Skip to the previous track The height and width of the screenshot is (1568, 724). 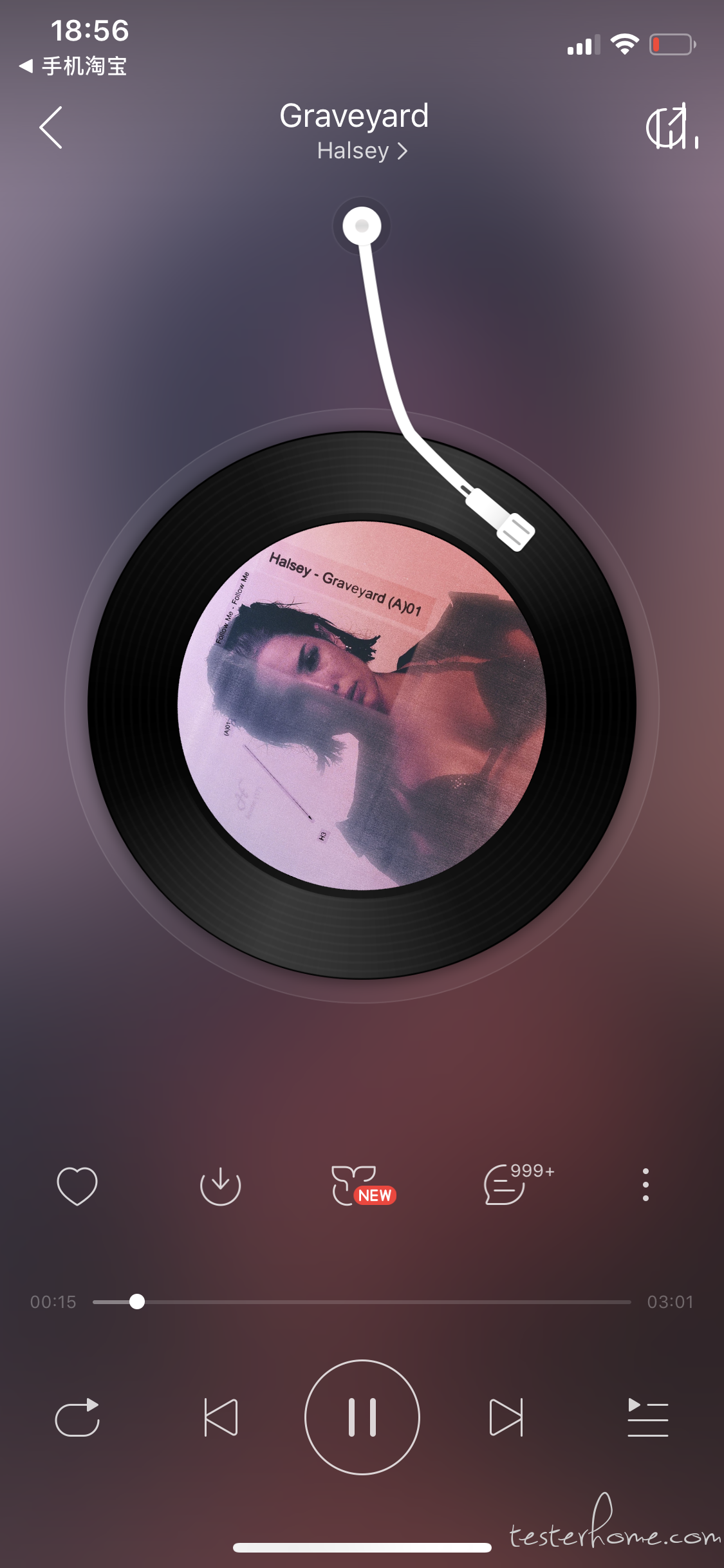[x=220, y=1417]
